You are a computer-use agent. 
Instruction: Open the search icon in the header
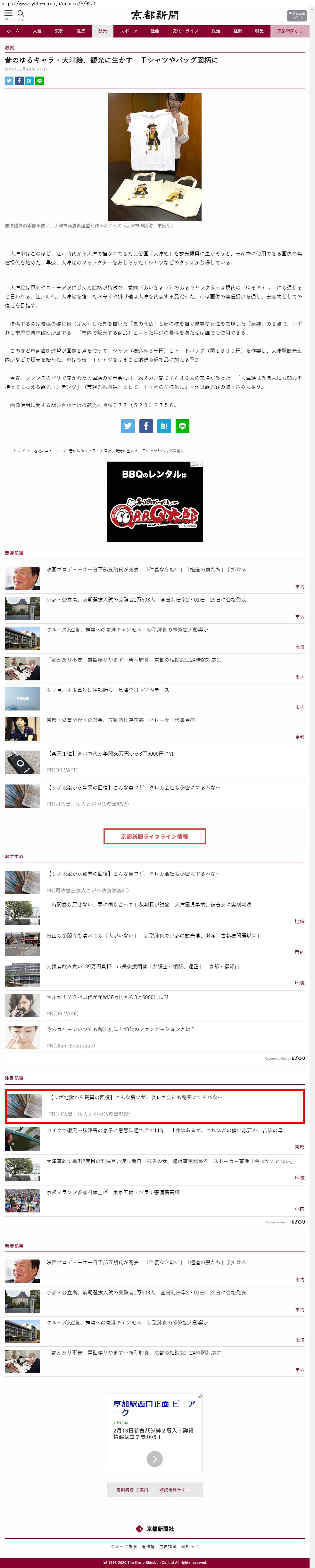21,13
